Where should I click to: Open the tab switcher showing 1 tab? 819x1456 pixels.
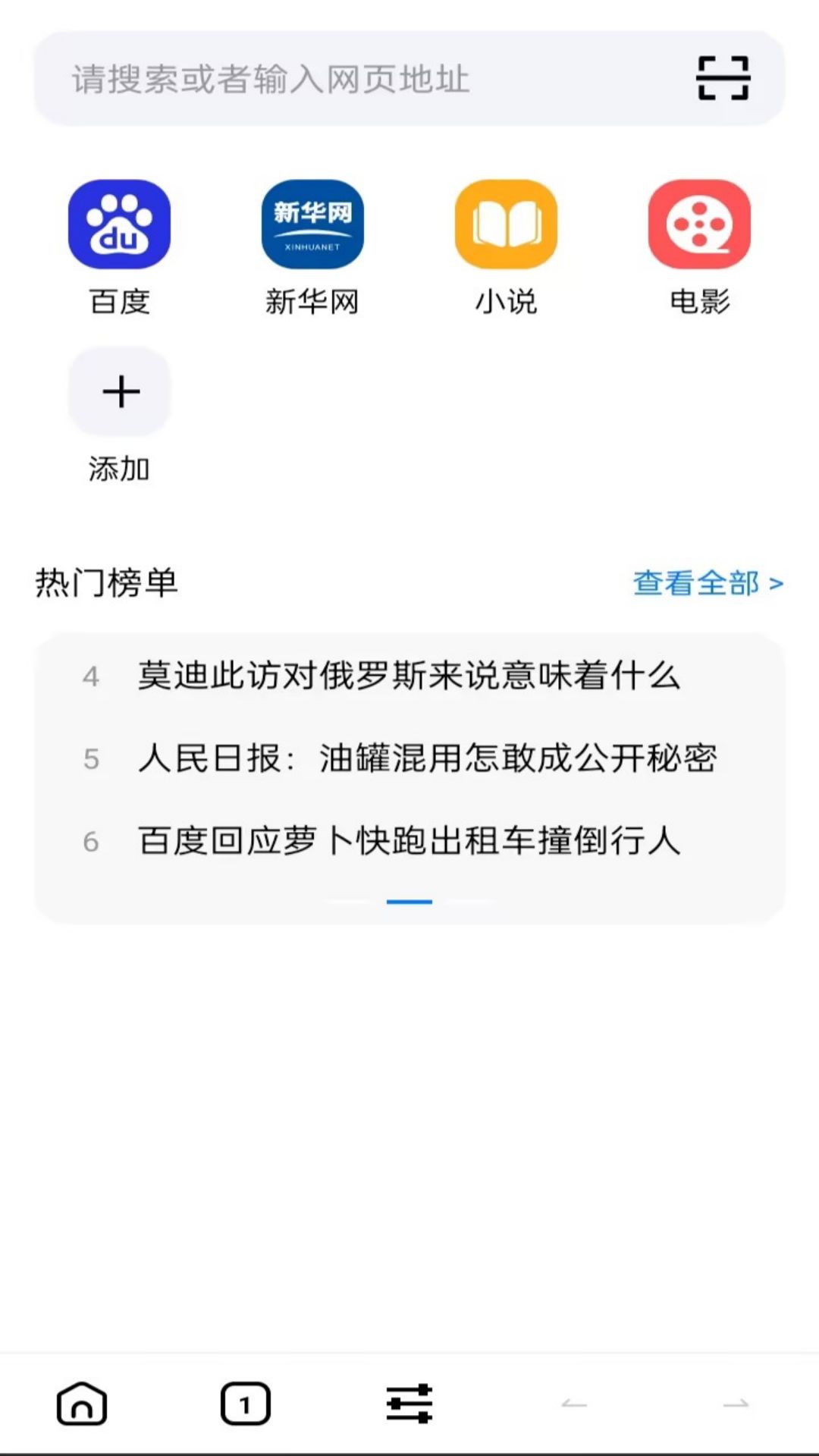pos(245,1404)
